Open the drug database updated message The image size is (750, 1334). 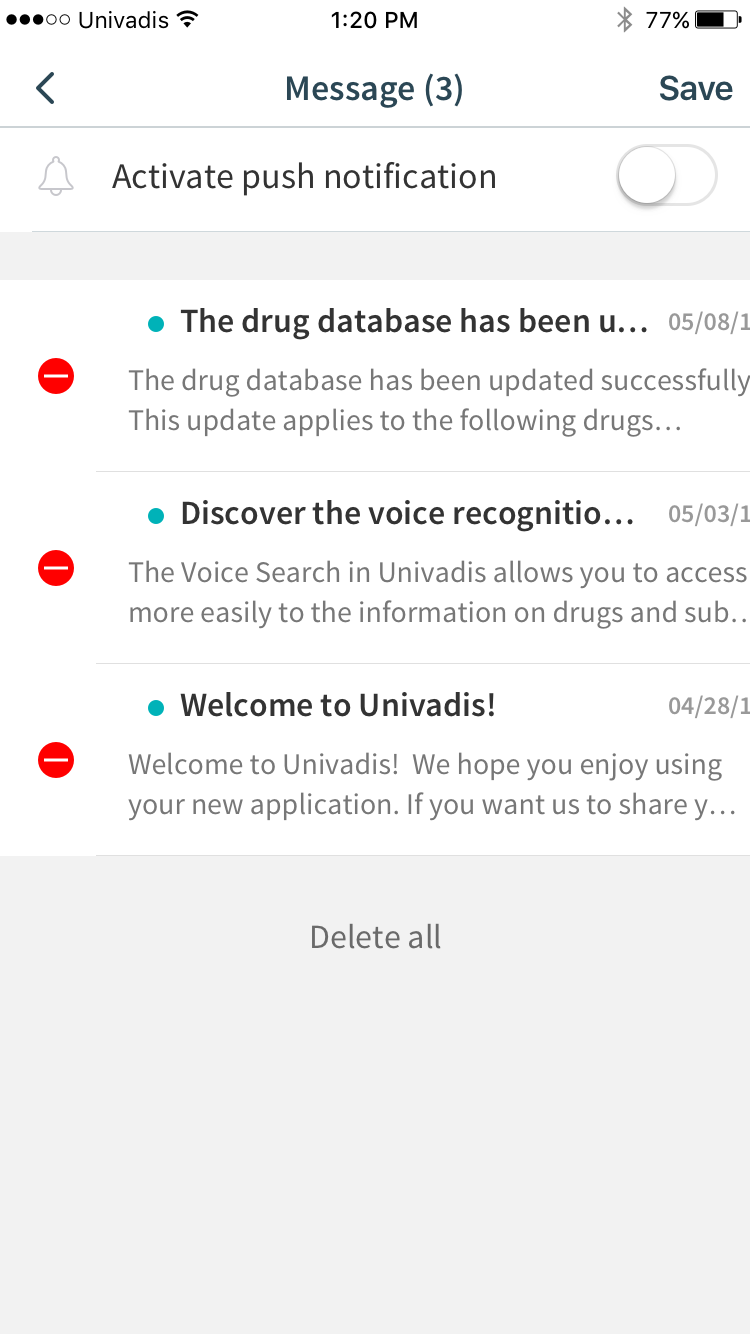(x=423, y=376)
